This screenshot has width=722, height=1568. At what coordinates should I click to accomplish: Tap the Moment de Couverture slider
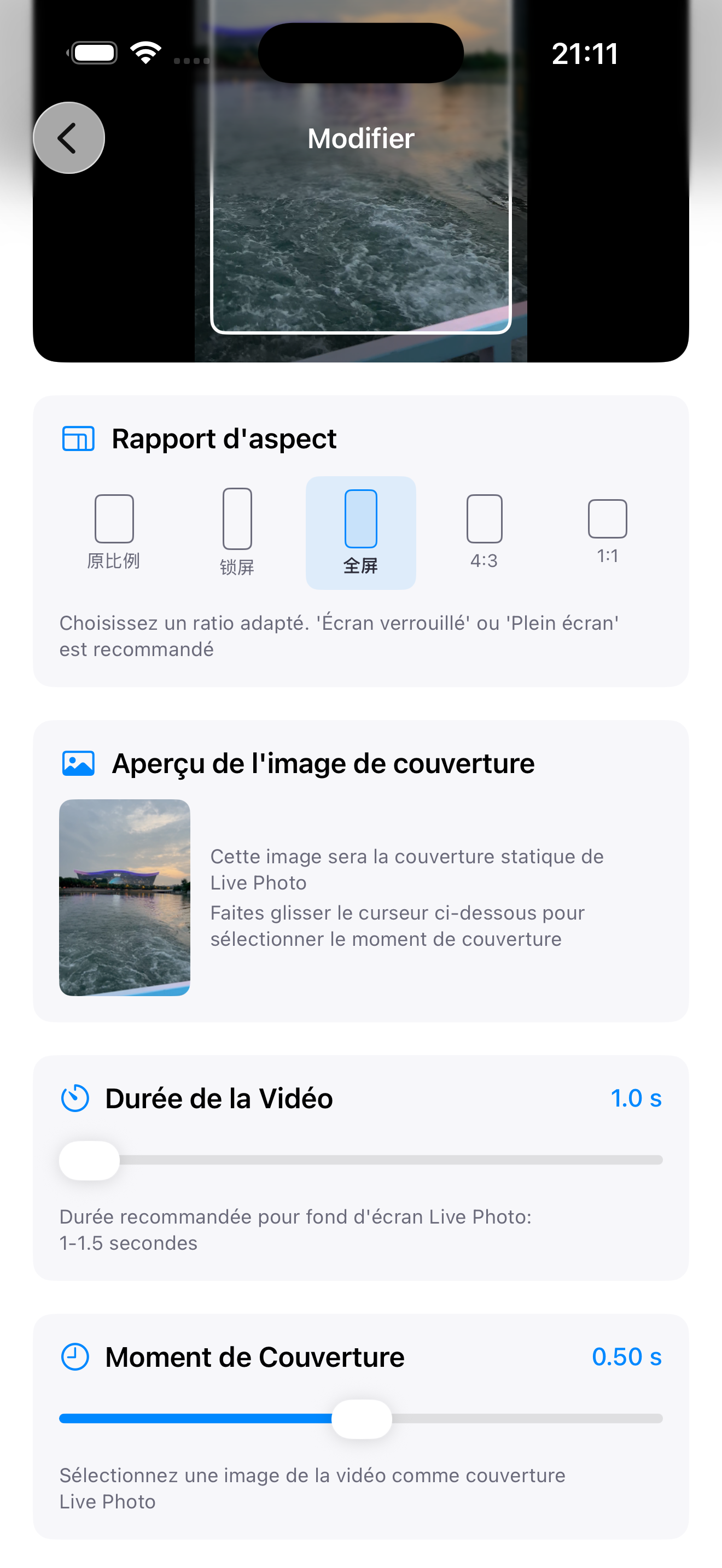coord(362,1419)
